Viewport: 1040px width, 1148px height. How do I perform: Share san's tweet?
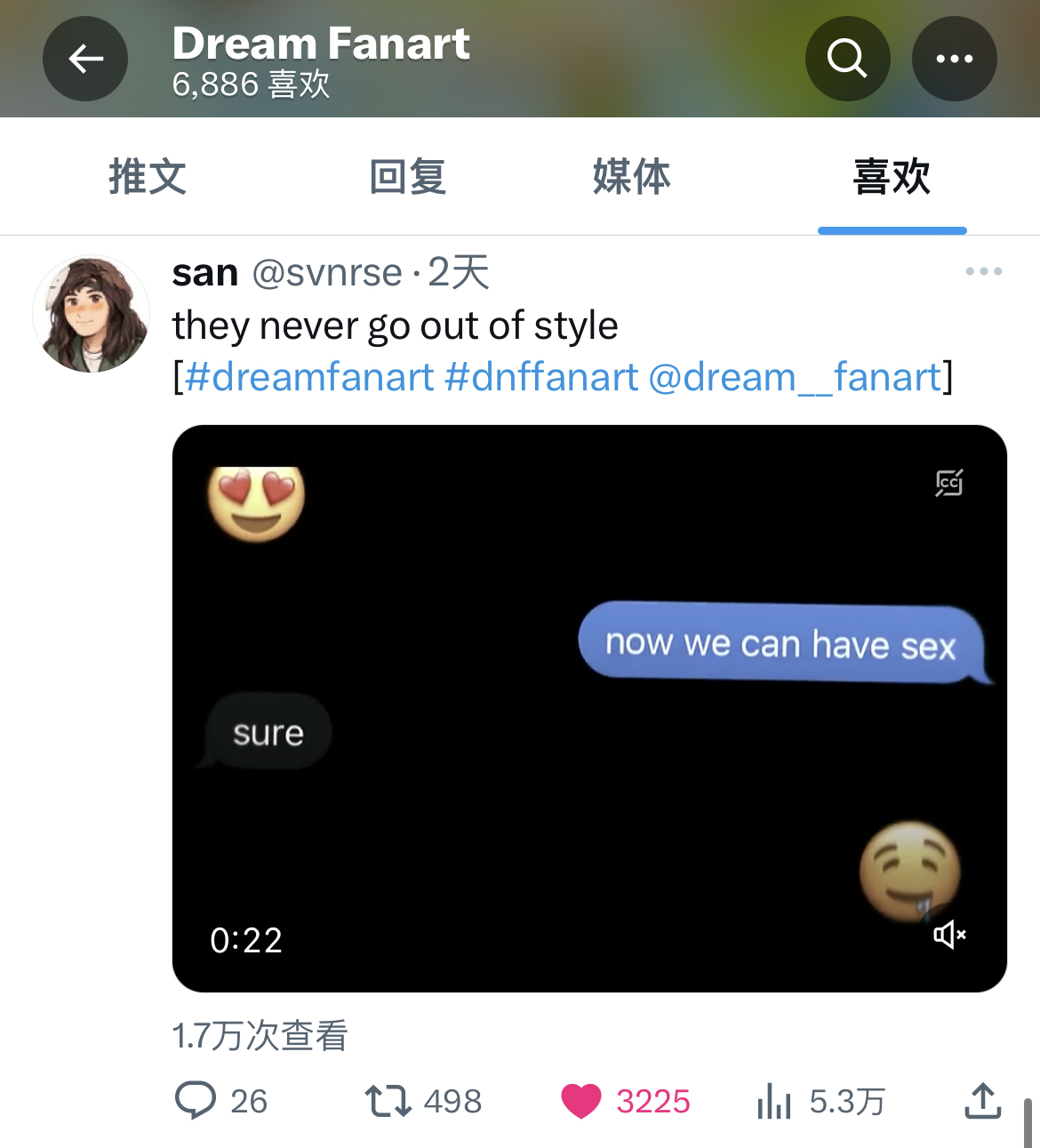coord(982,1100)
